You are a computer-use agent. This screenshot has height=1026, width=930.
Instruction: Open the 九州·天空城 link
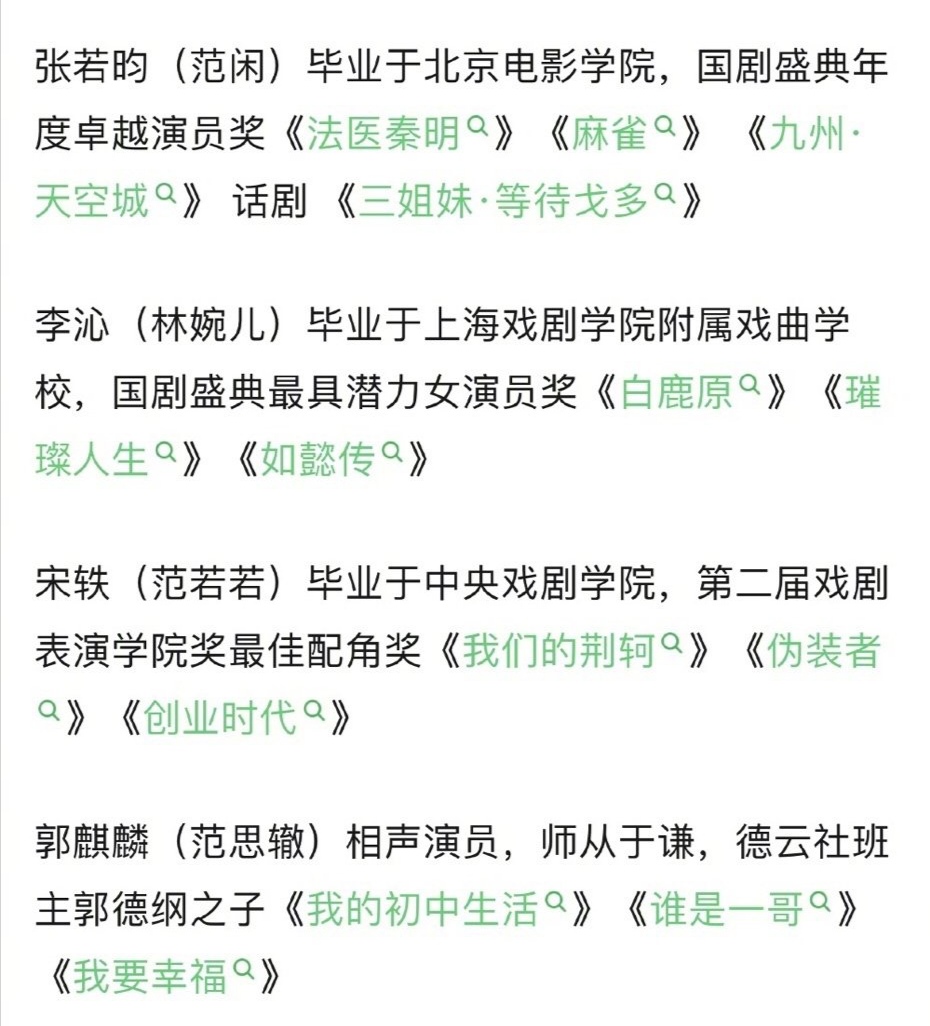[814, 133]
